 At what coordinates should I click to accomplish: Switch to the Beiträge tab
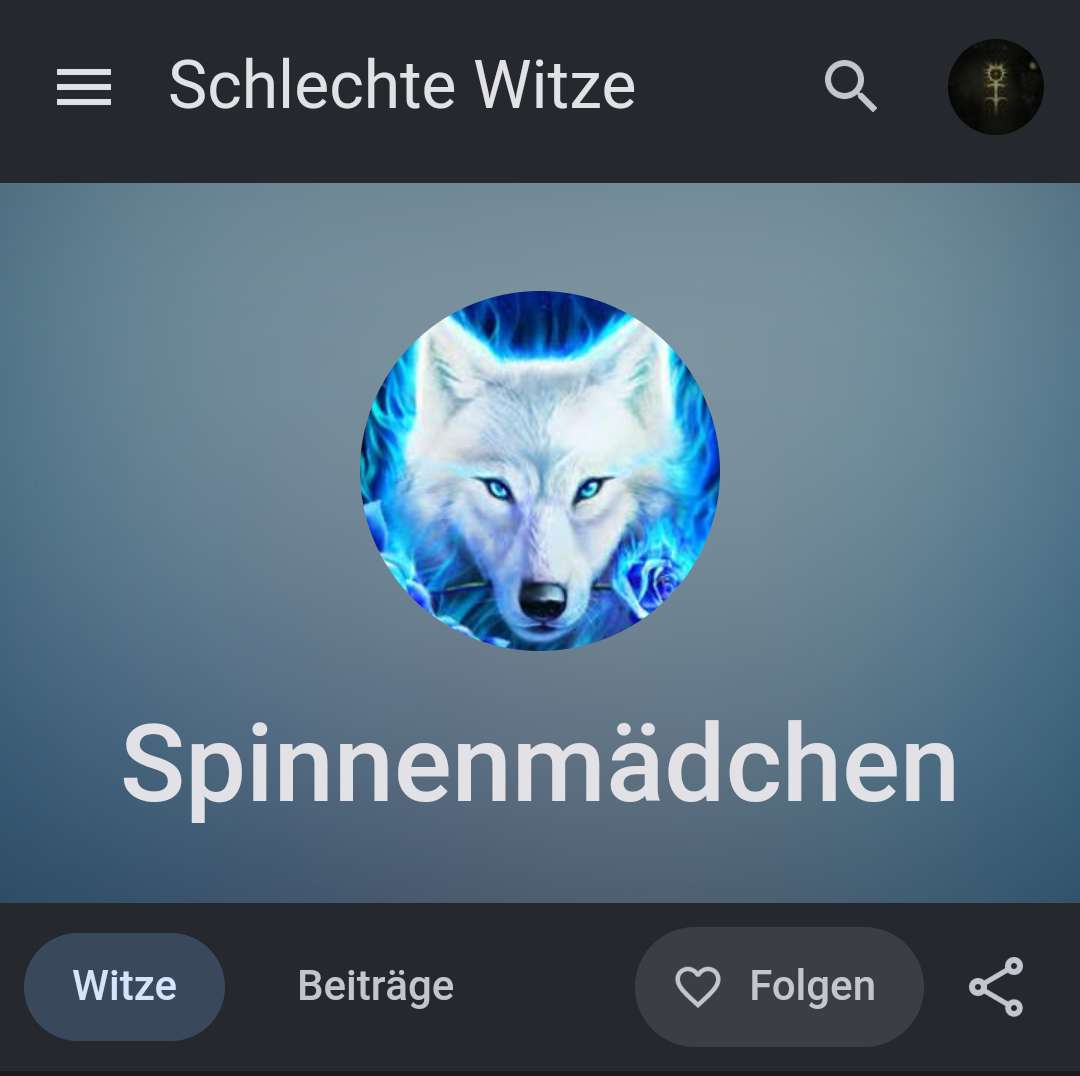coord(376,987)
